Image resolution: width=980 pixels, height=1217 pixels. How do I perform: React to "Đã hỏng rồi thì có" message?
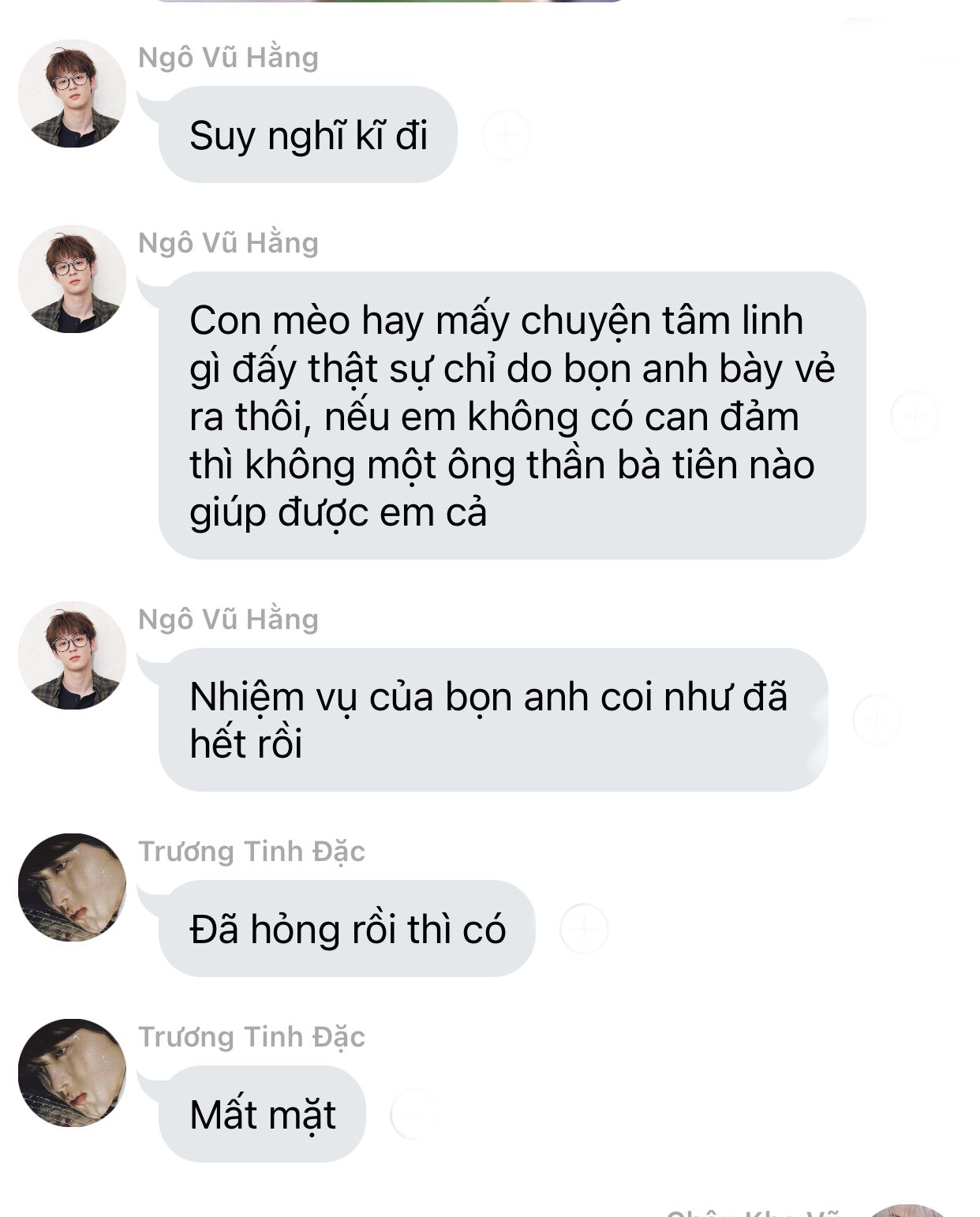pos(584,928)
